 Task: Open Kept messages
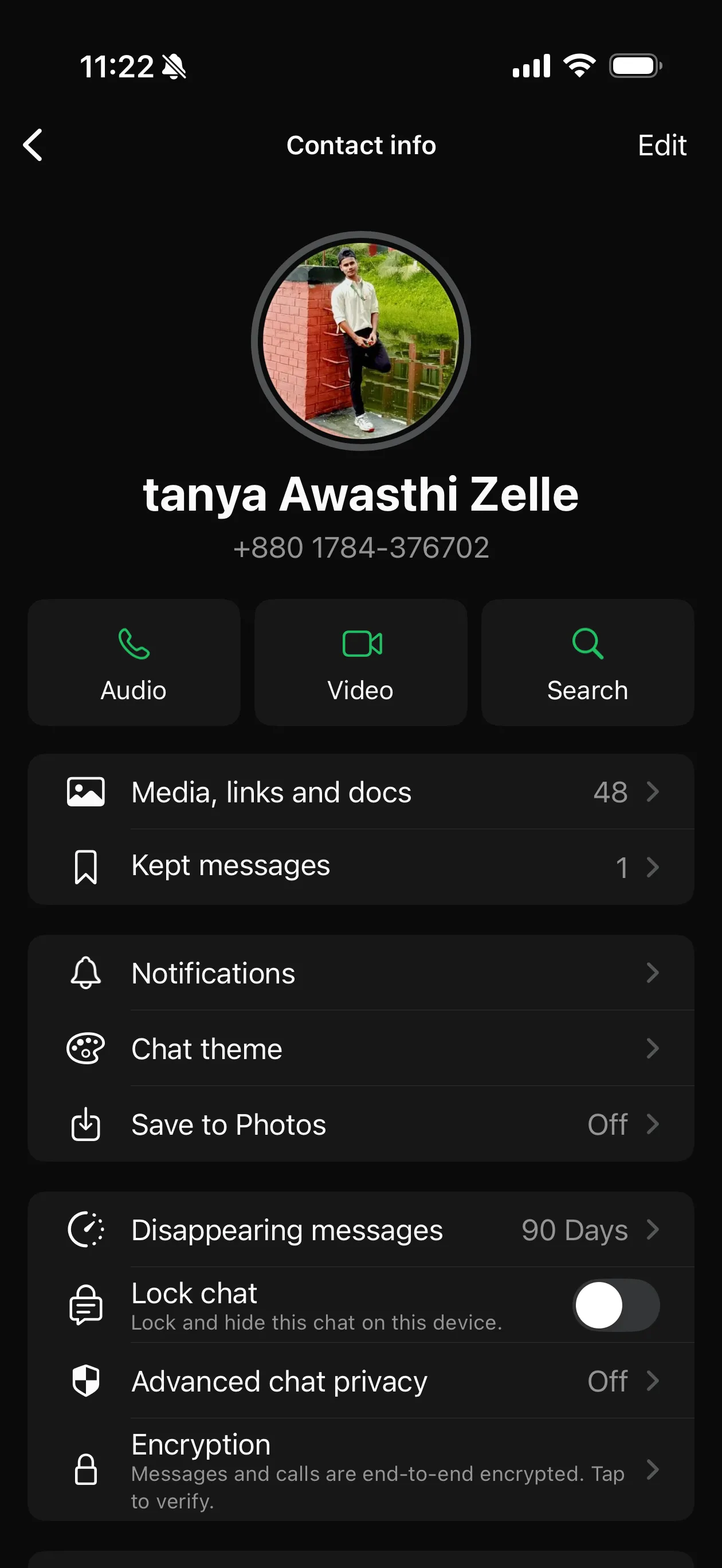click(361, 867)
